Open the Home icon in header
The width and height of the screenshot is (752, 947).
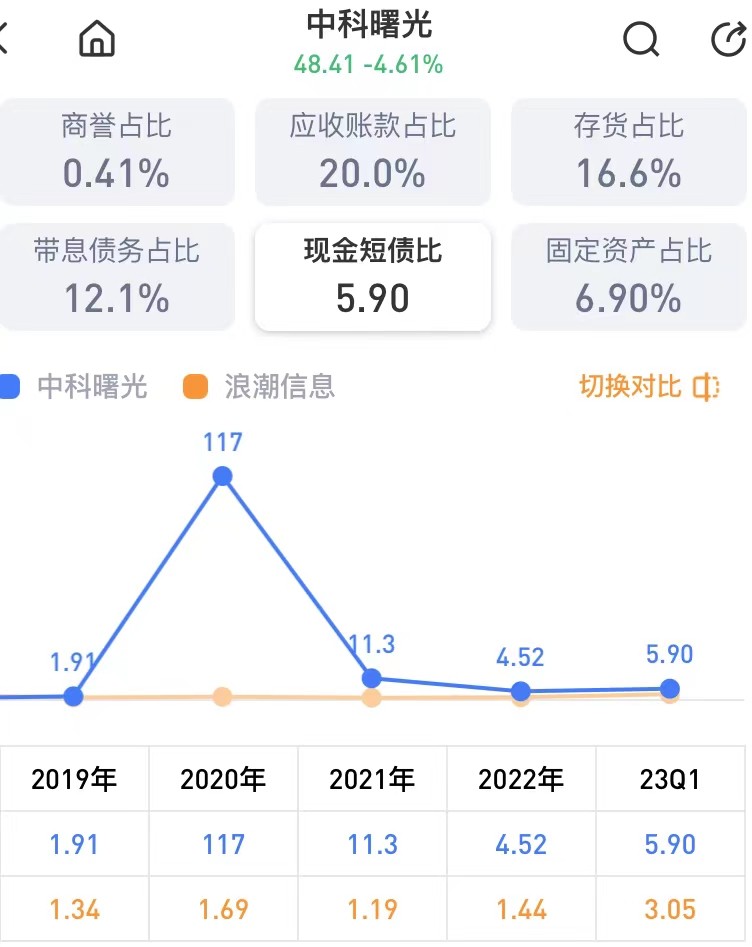(x=96, y=41)
